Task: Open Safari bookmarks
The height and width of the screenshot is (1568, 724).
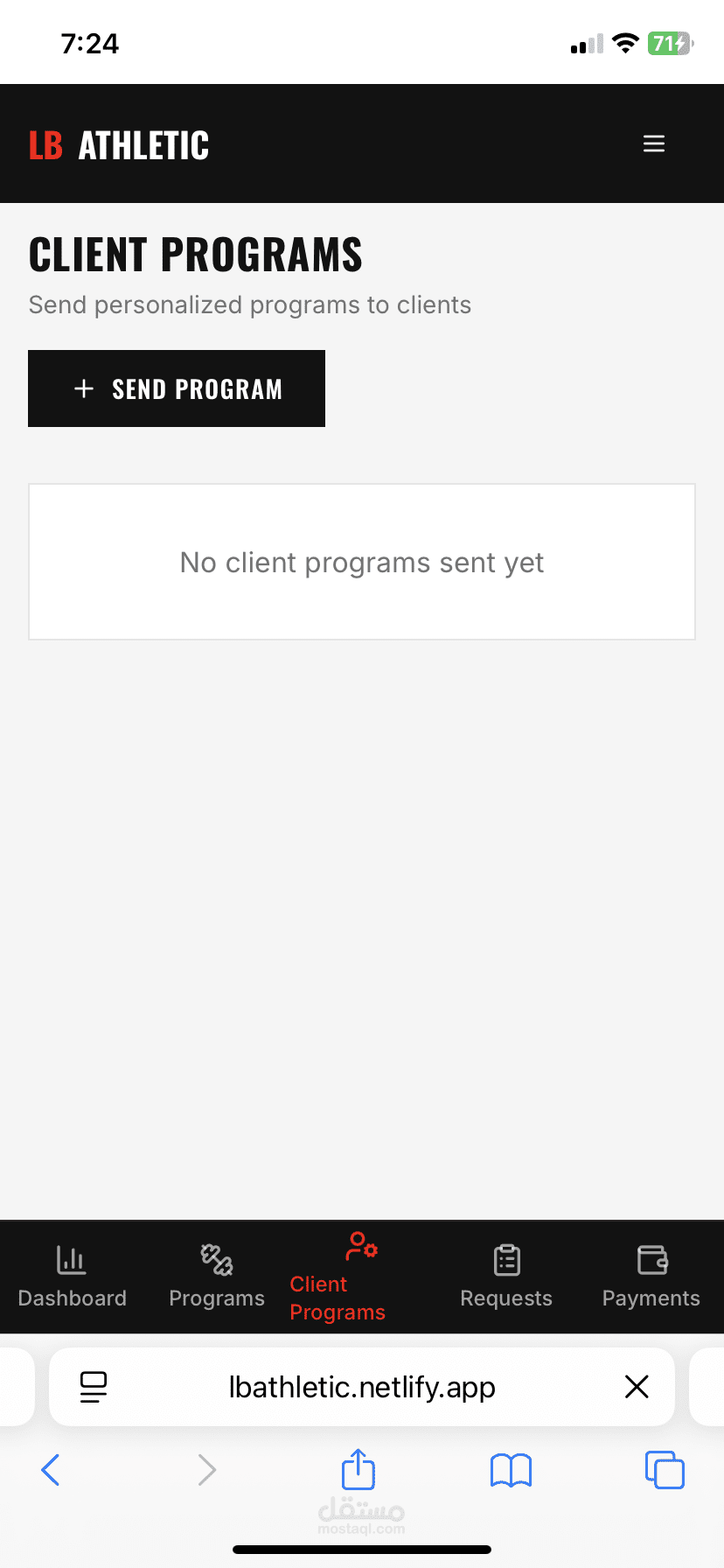Action: [x=512, y=1470]
